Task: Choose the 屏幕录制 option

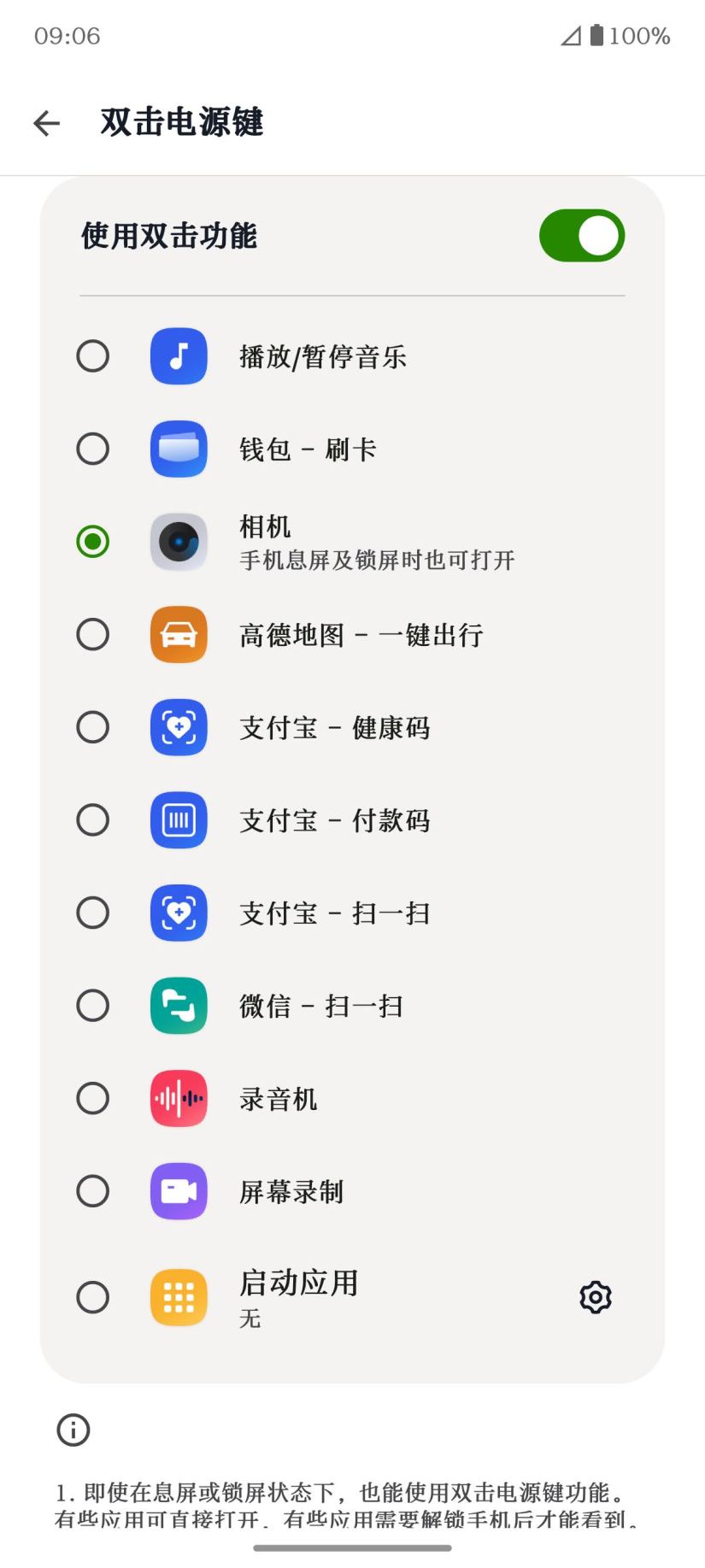Action: pos(93,1191)
